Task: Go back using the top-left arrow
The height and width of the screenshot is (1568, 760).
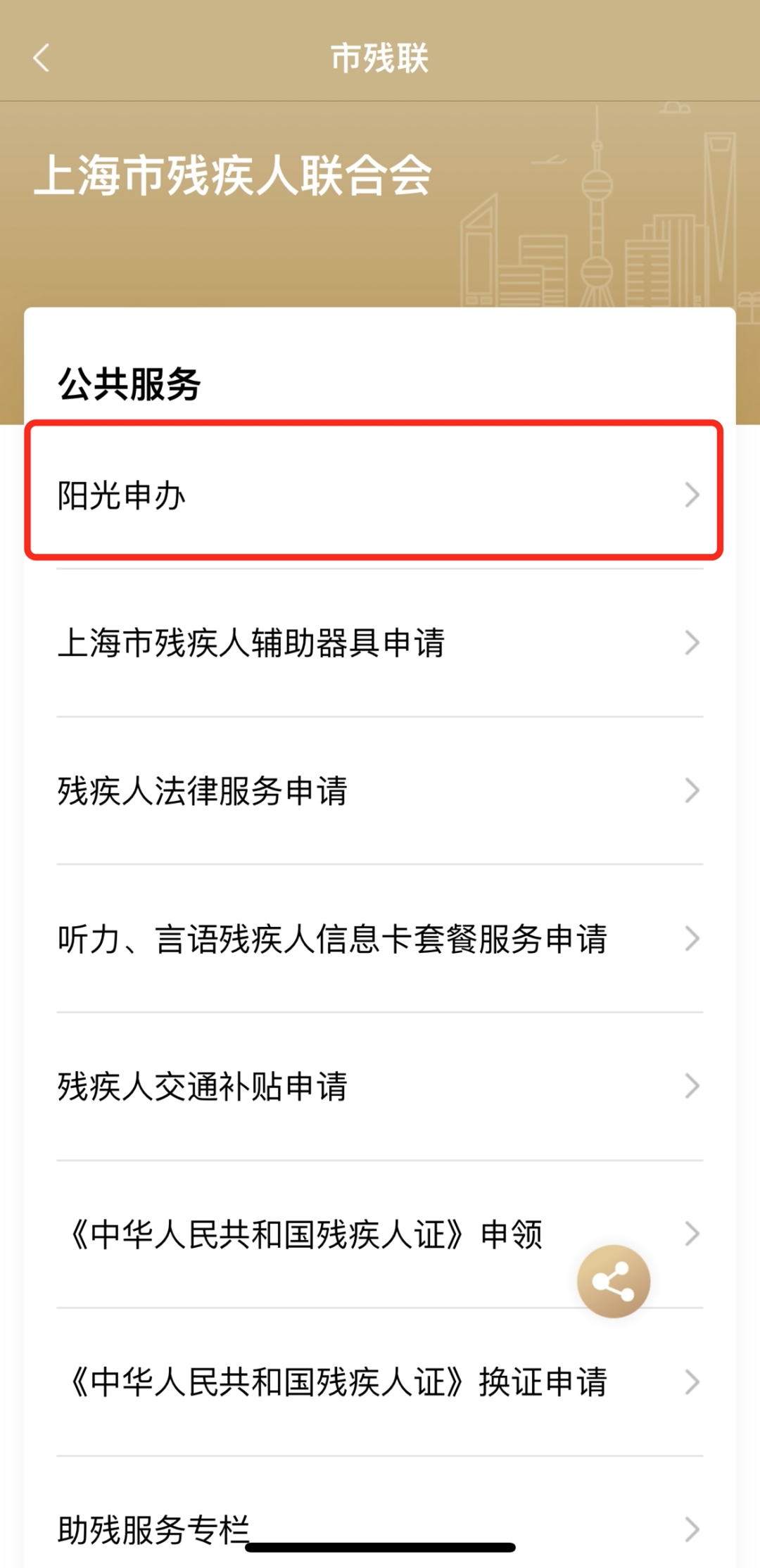Action: click(42, 58)
